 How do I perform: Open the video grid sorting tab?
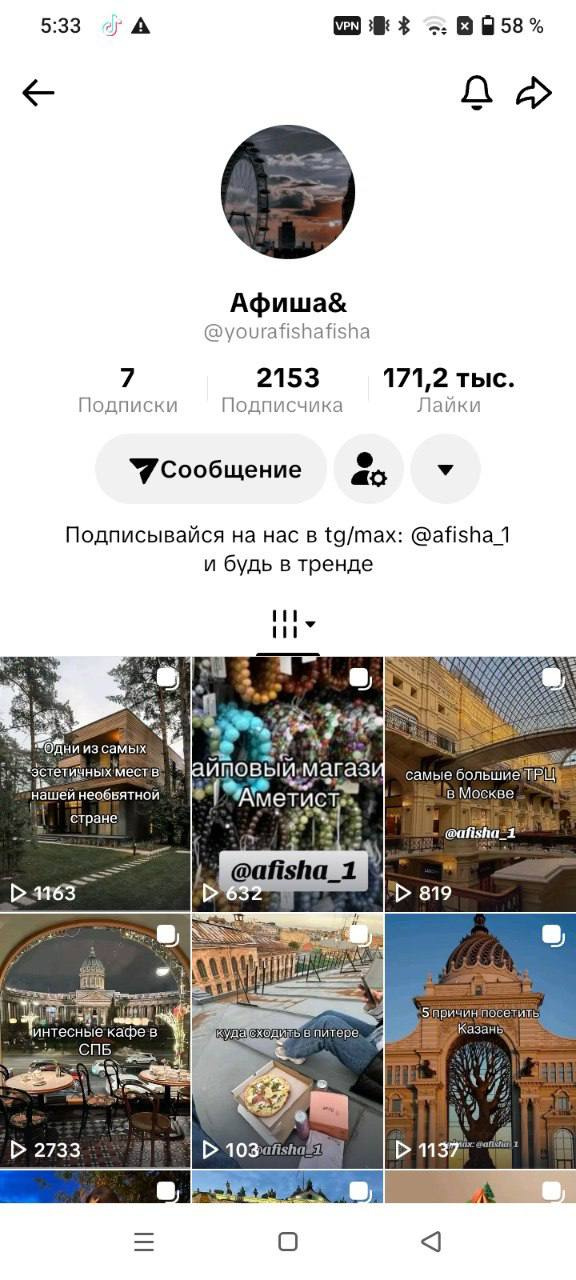click(288, 624)
